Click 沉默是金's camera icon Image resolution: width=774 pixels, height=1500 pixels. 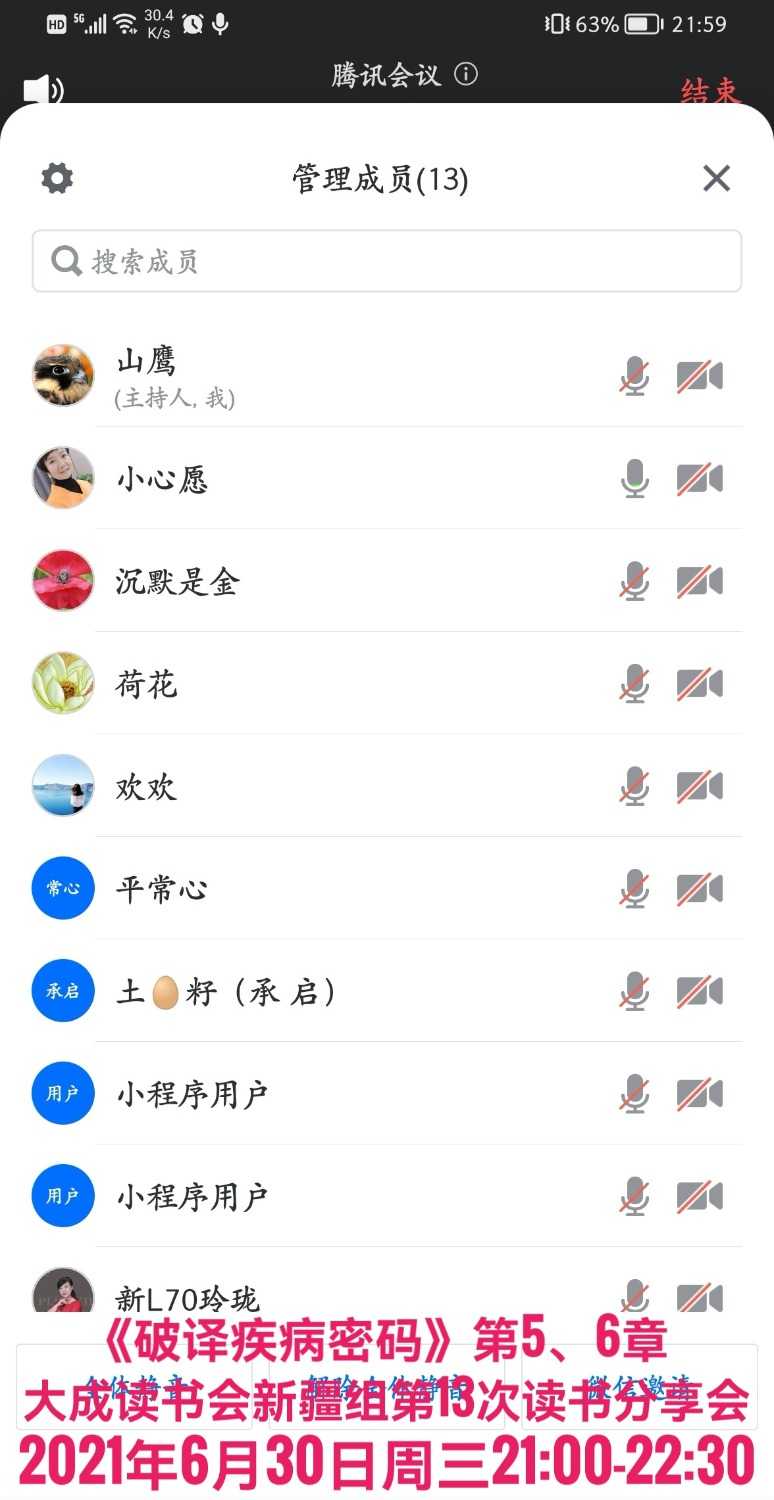tap(700, 582)
